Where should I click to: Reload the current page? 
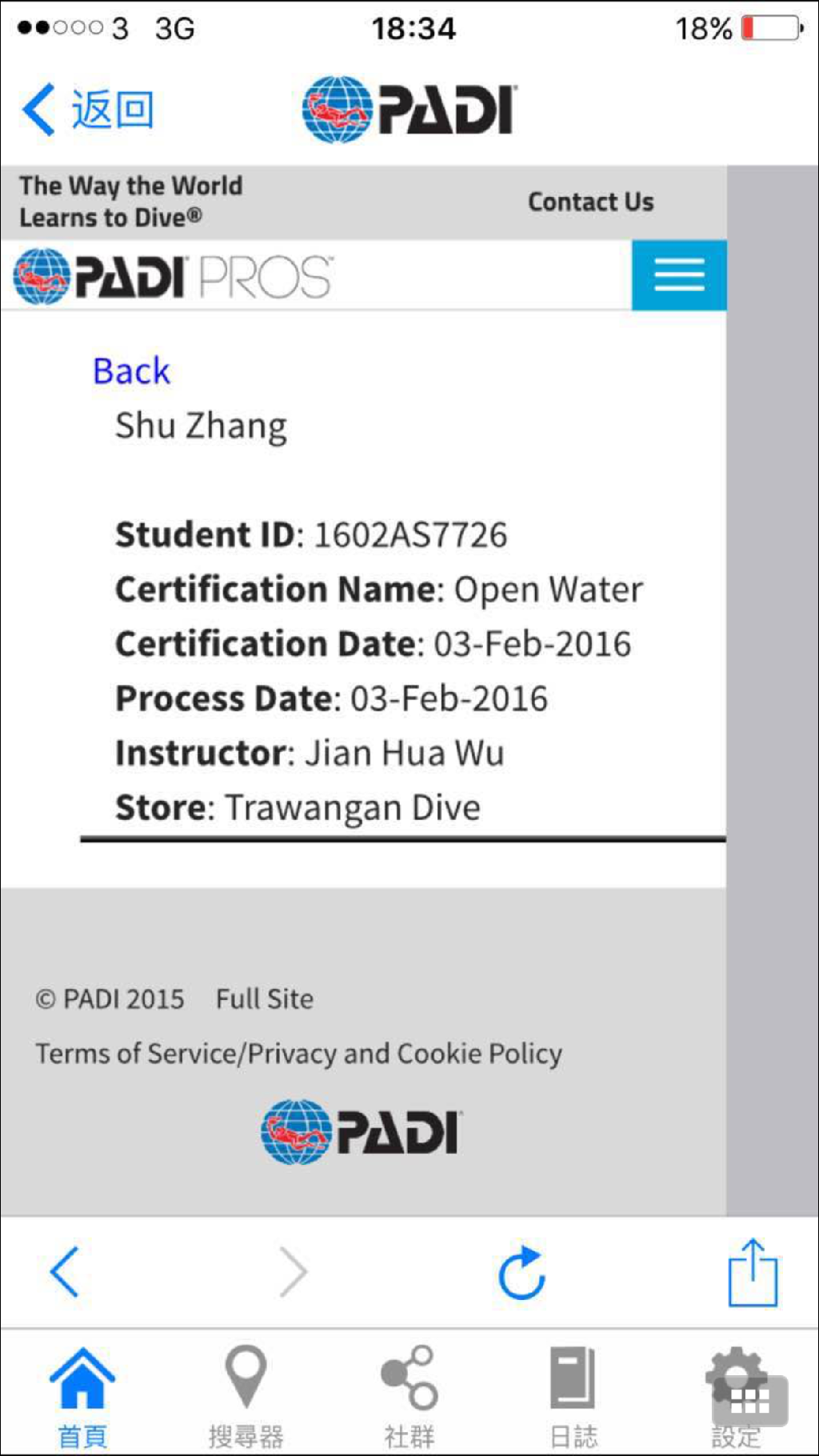521,1272
